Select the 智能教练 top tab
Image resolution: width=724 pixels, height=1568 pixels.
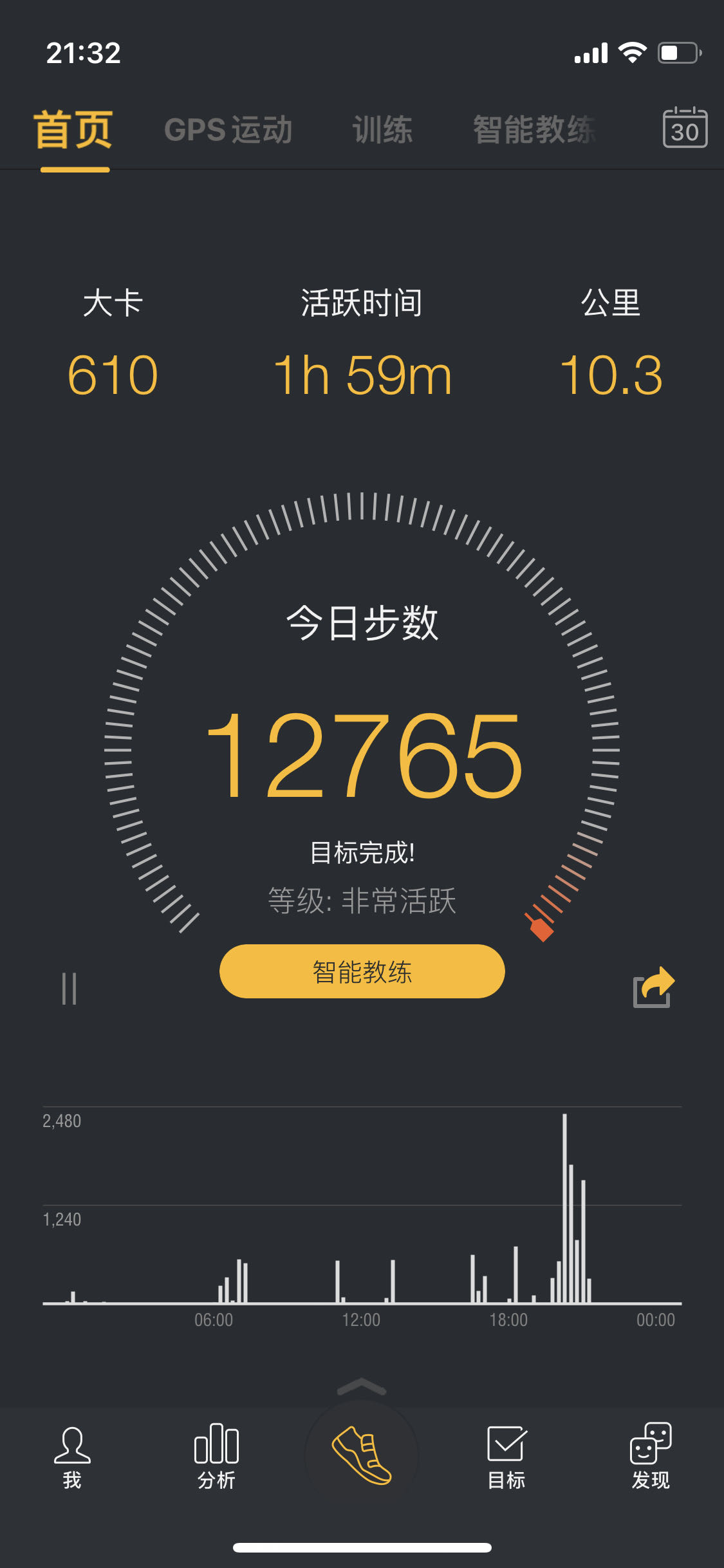click(534, 130)
